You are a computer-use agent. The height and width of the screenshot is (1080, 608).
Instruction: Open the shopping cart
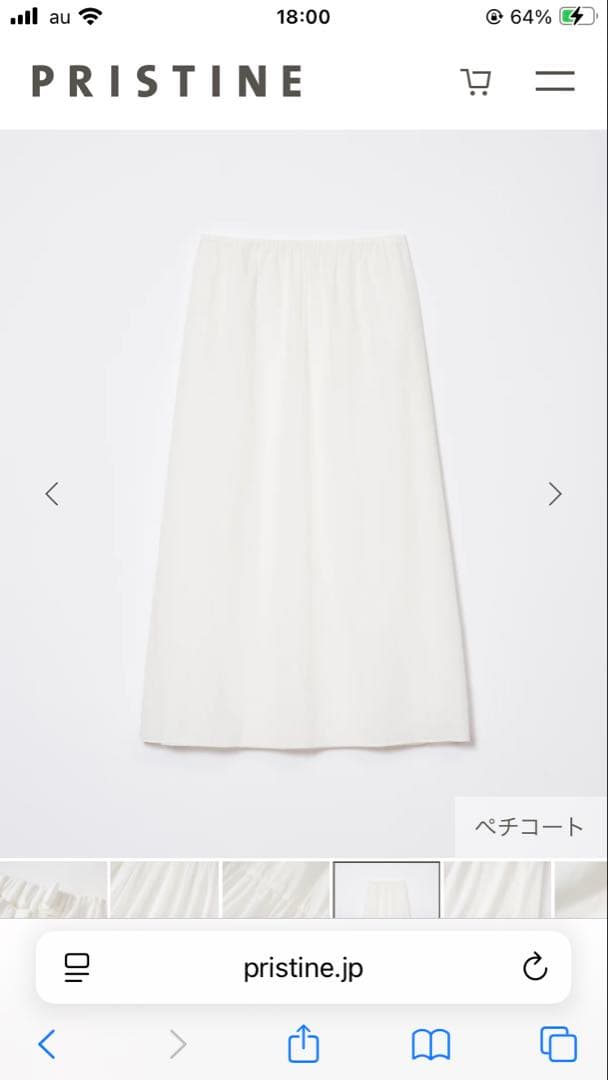[x=475, y=81]
